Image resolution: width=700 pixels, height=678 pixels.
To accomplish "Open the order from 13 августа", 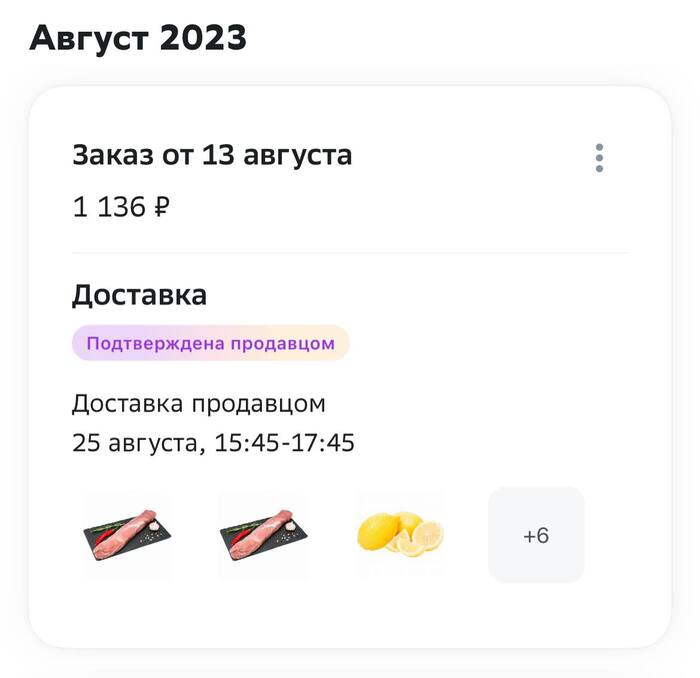I will click(x=212, y=156).
